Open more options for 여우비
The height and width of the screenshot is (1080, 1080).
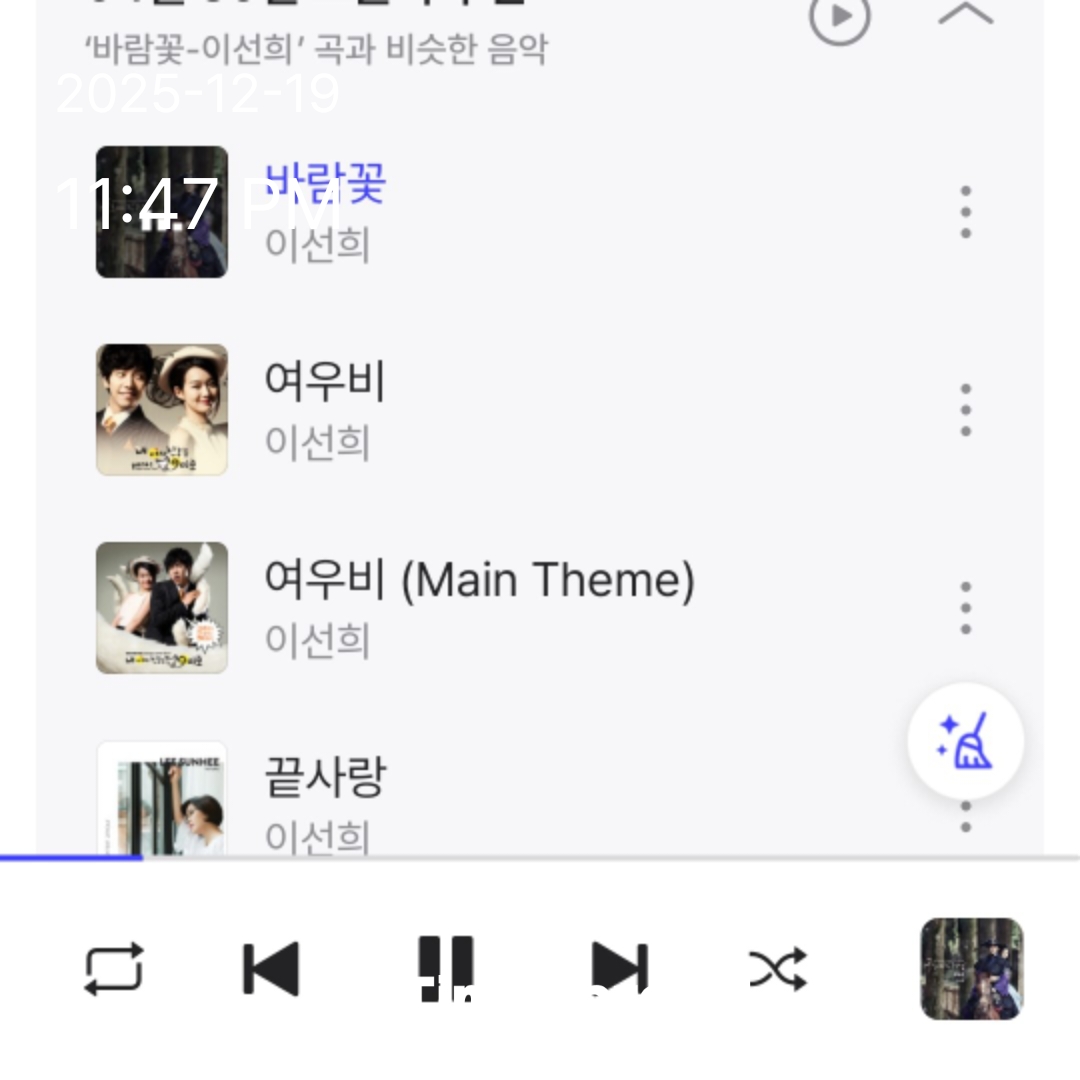(965, 410)
